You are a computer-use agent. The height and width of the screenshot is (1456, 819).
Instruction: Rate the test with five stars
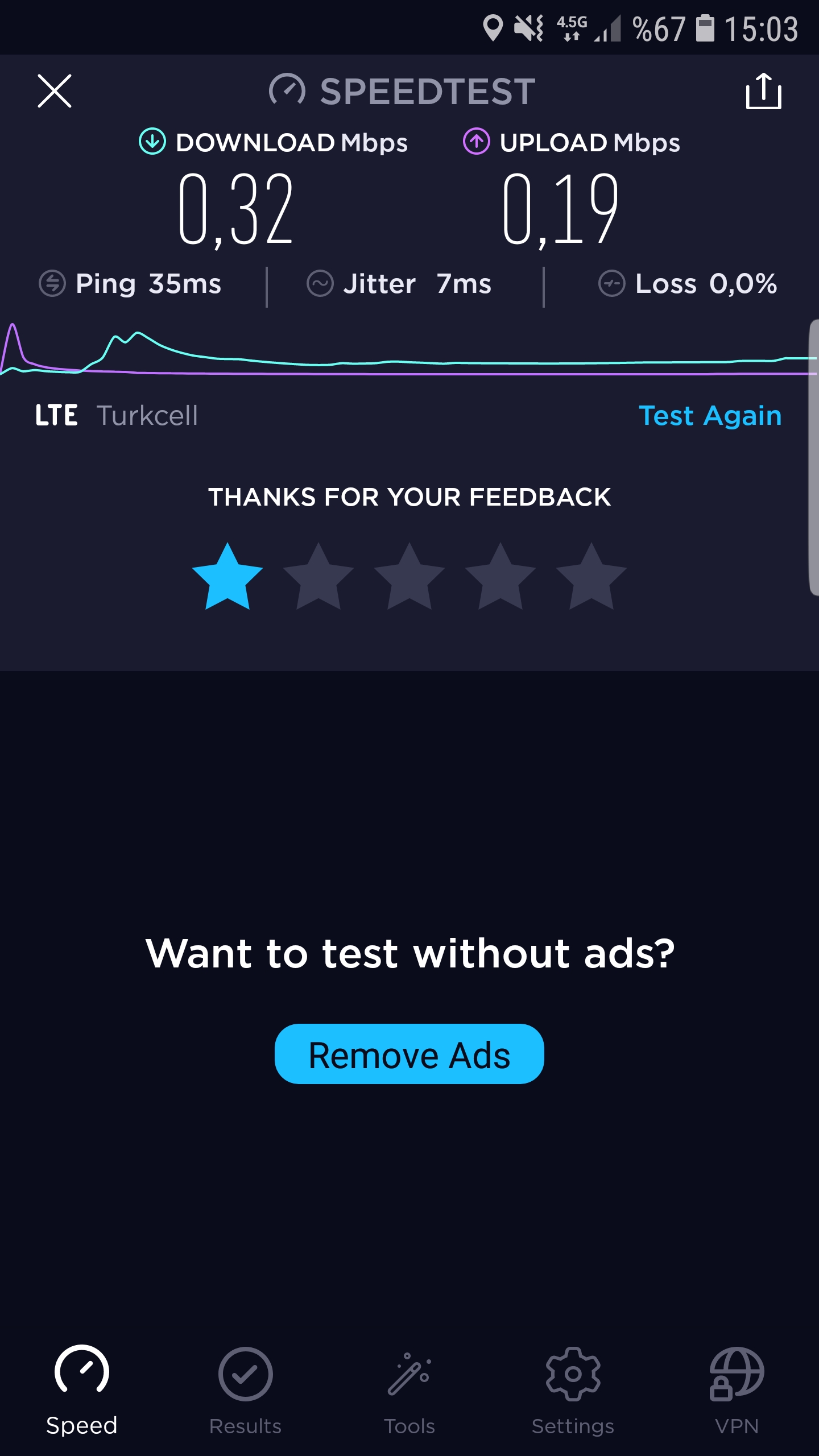click(591, 577)
